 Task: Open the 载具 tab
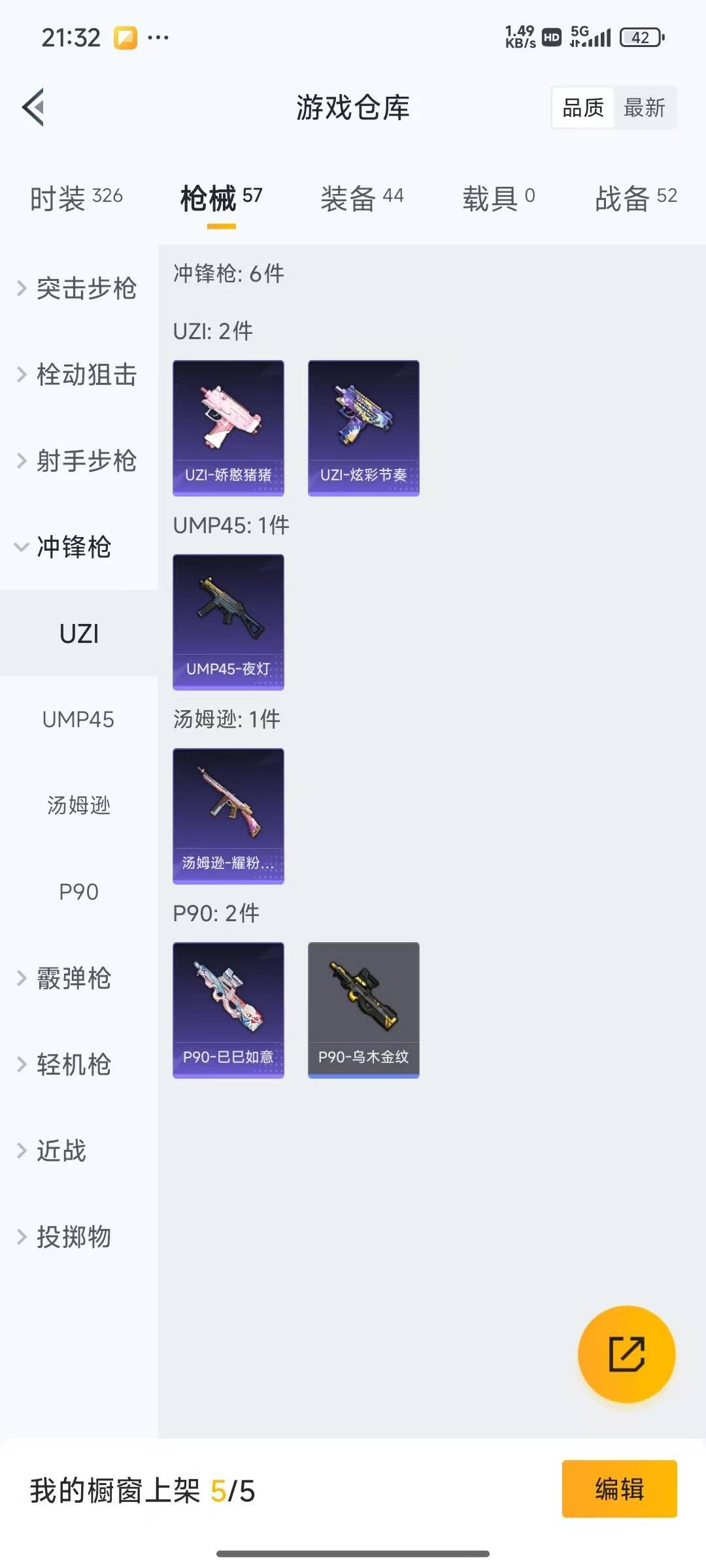499,198
